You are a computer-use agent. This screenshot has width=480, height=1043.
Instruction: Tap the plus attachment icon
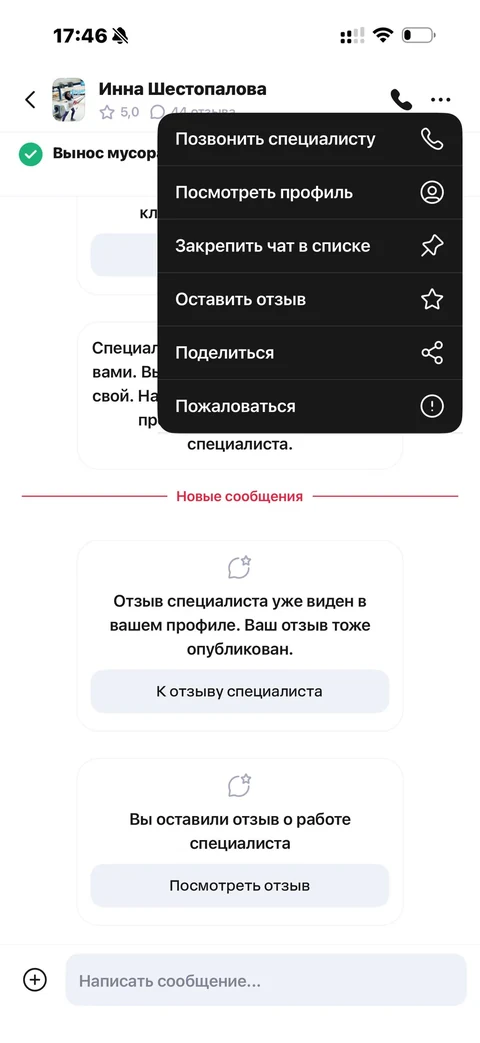(35, 979)
